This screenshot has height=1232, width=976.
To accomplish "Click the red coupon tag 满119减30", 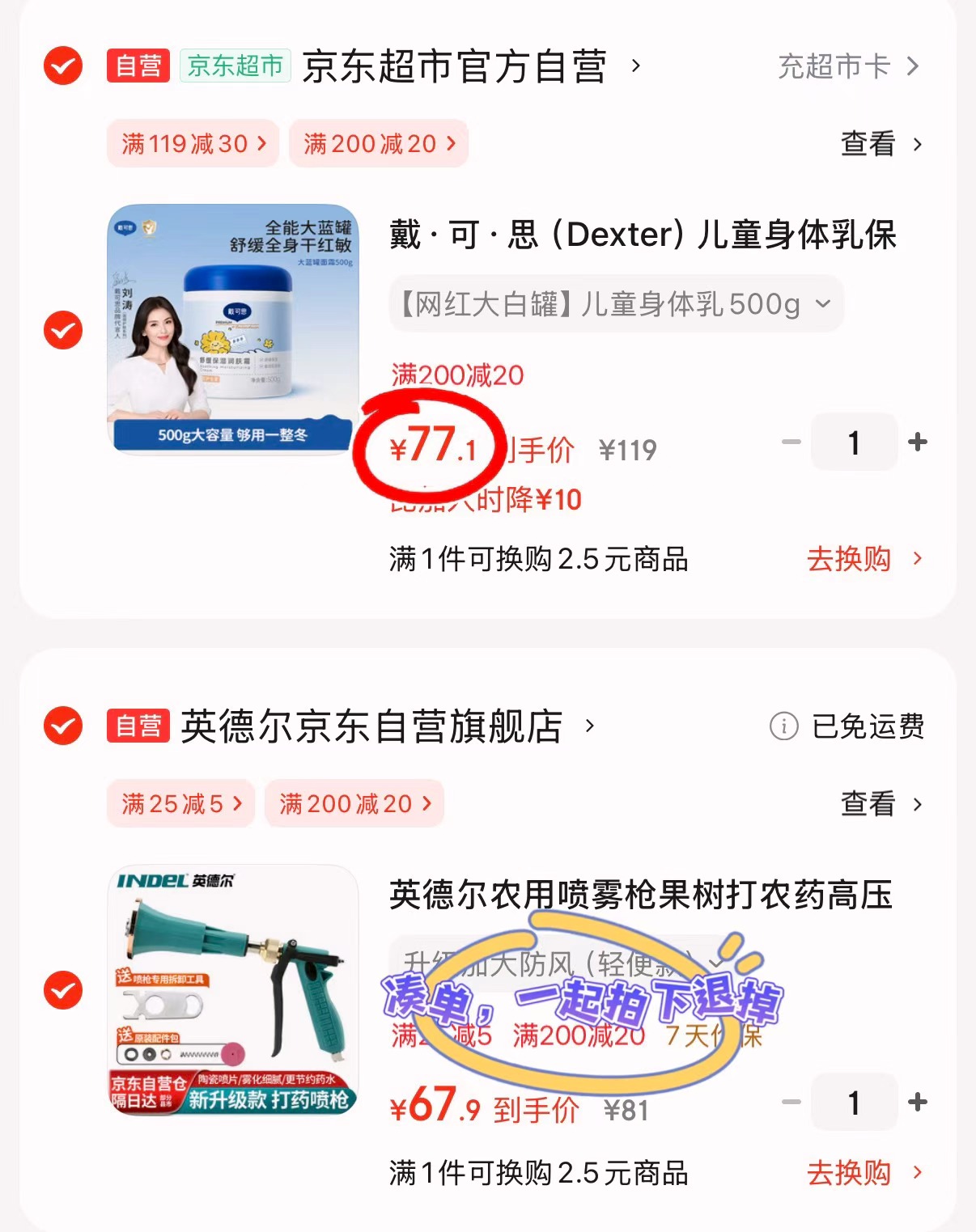I will (x=193, y=143).
